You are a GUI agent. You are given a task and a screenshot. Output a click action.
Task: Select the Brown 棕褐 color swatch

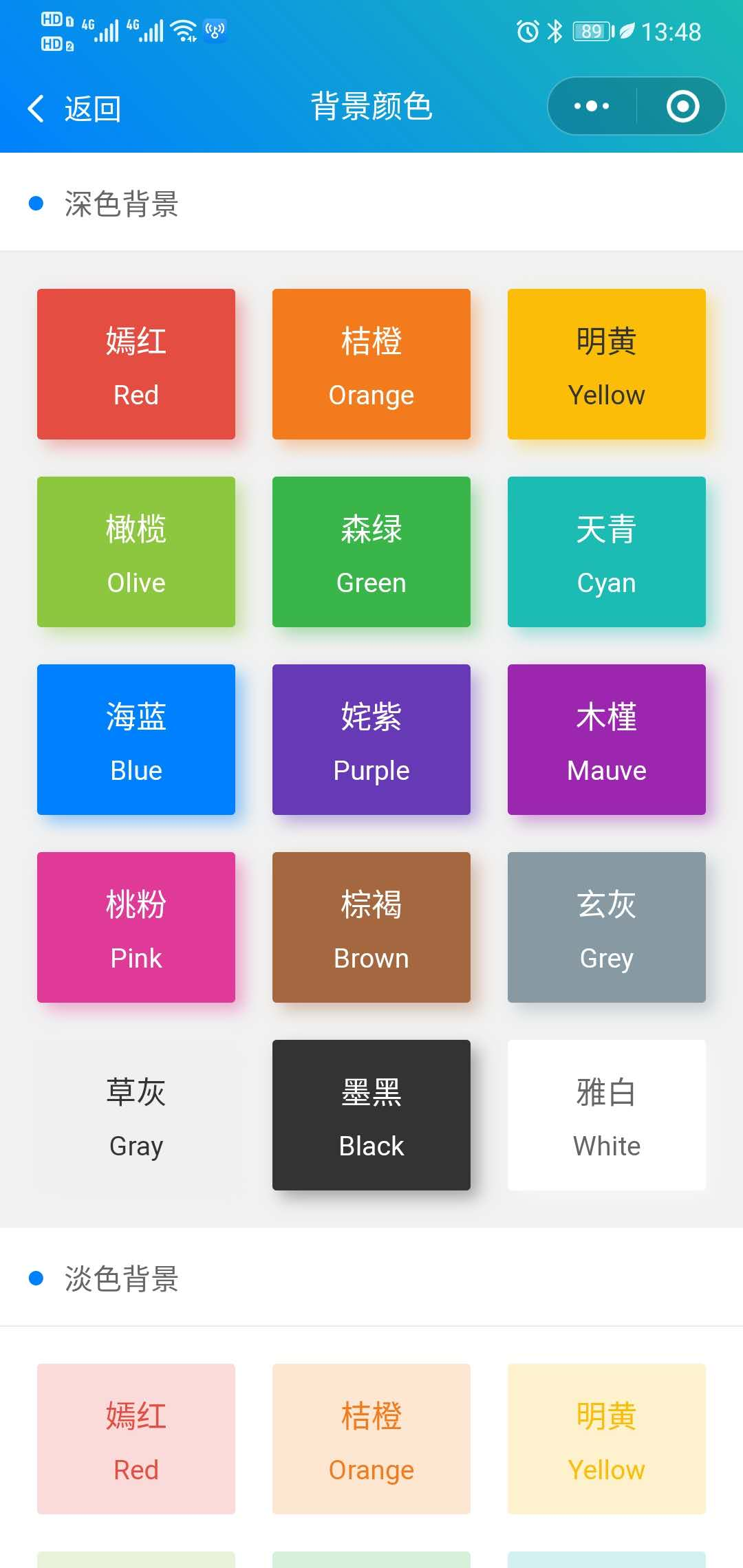point(371,928)
